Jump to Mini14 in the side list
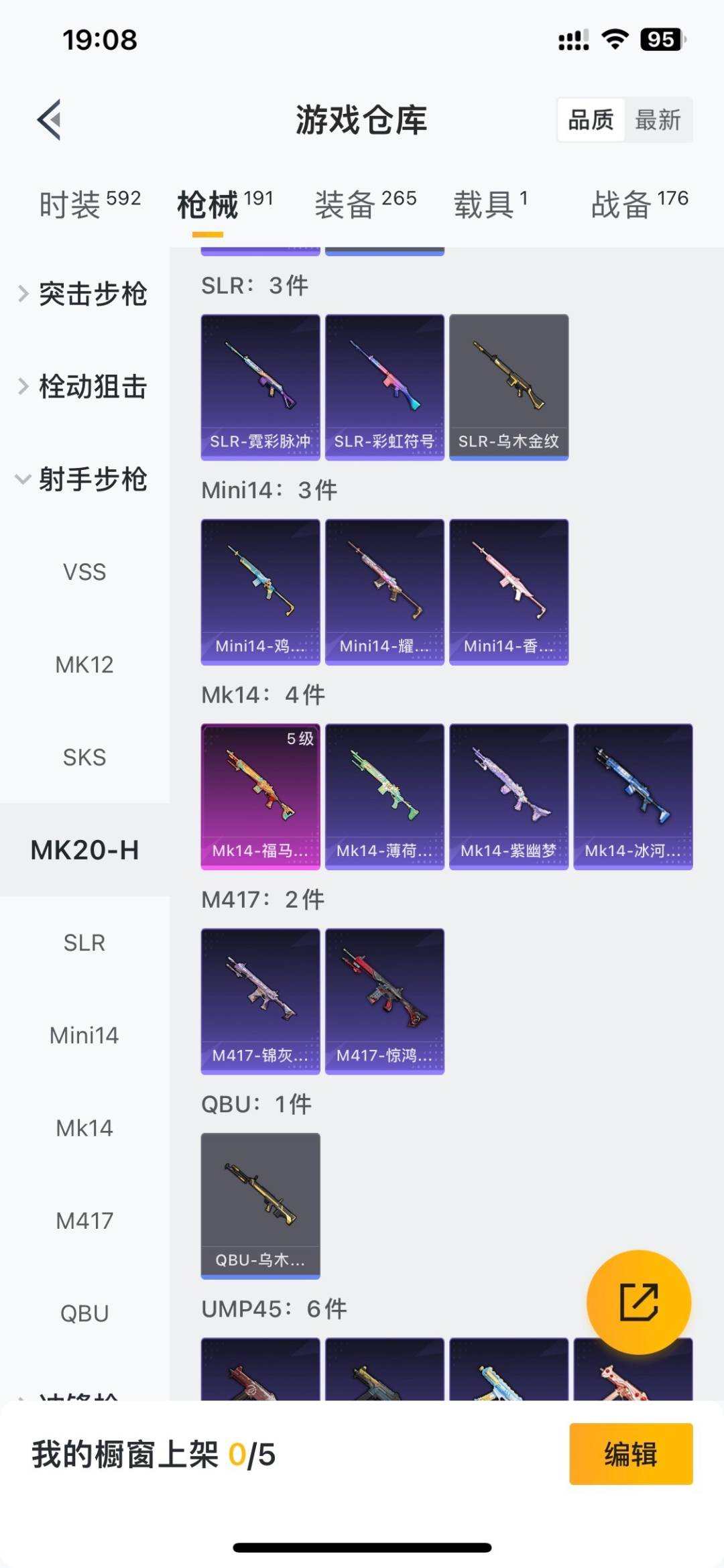Screen dimensions: 724x1568 (x=84, y=1035)
